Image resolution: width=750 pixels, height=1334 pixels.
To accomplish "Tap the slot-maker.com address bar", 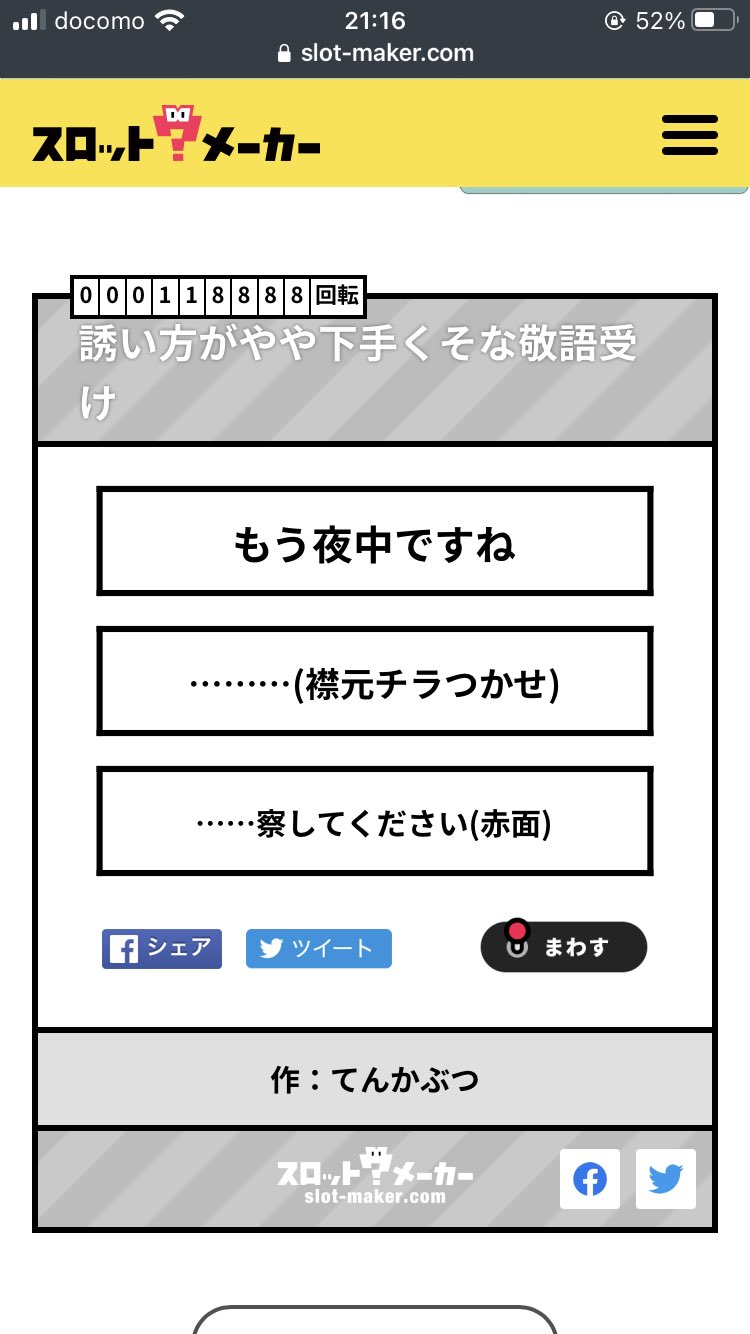I will point(376,53).
